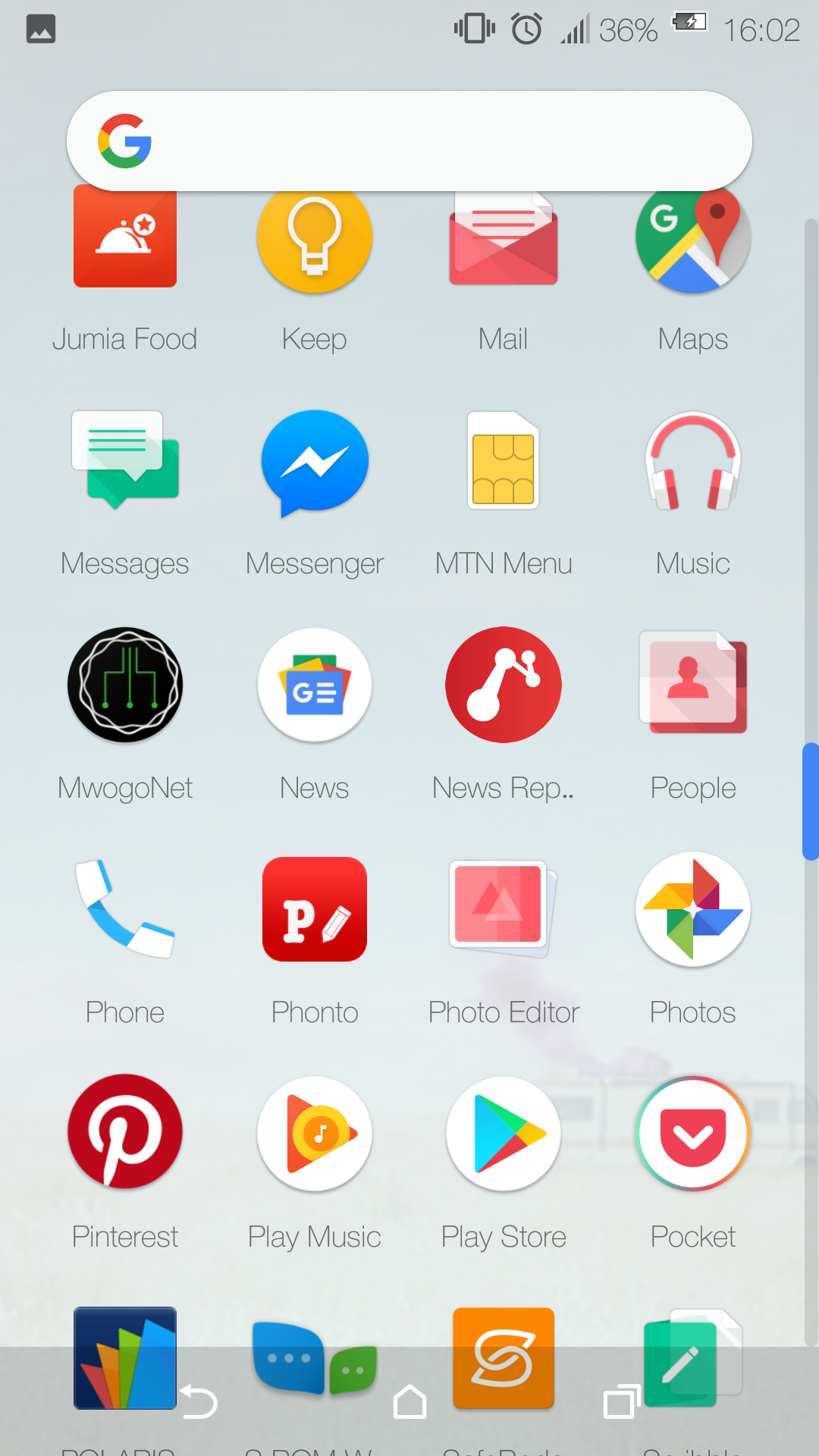Launch News Republic app

click(x=504, y=685)
